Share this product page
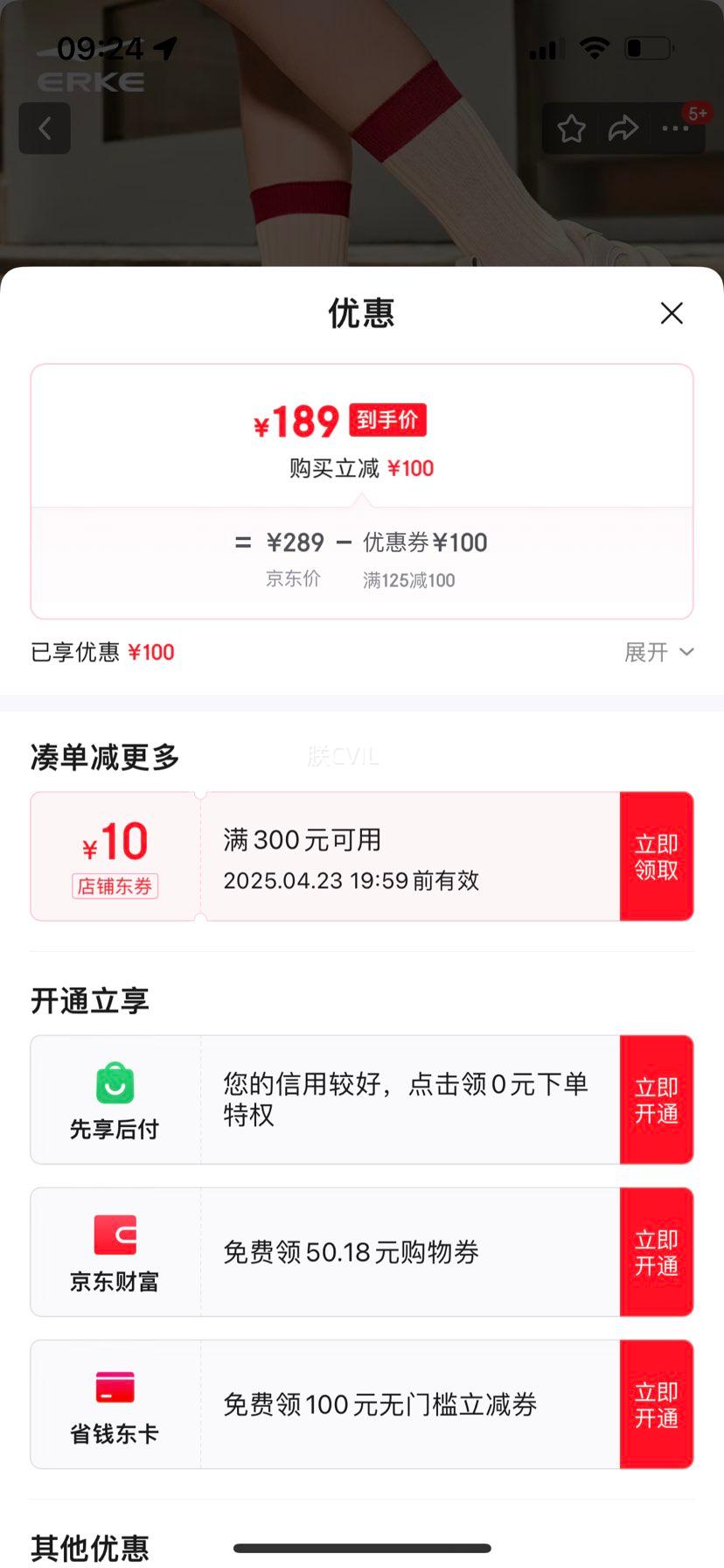This screenshot has width=724, height=1568. (x=623, y=129)
